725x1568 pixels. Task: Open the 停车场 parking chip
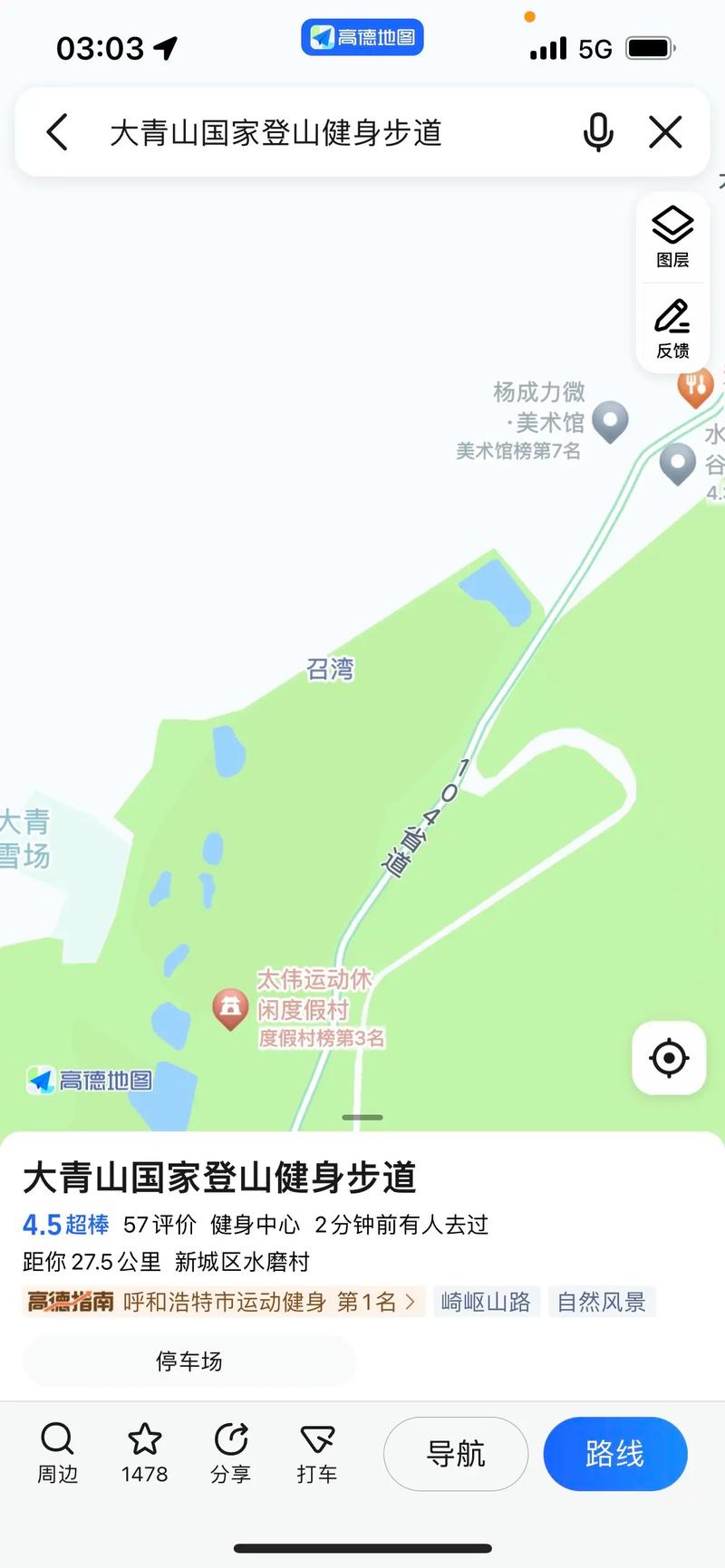tap(188, 1361)
